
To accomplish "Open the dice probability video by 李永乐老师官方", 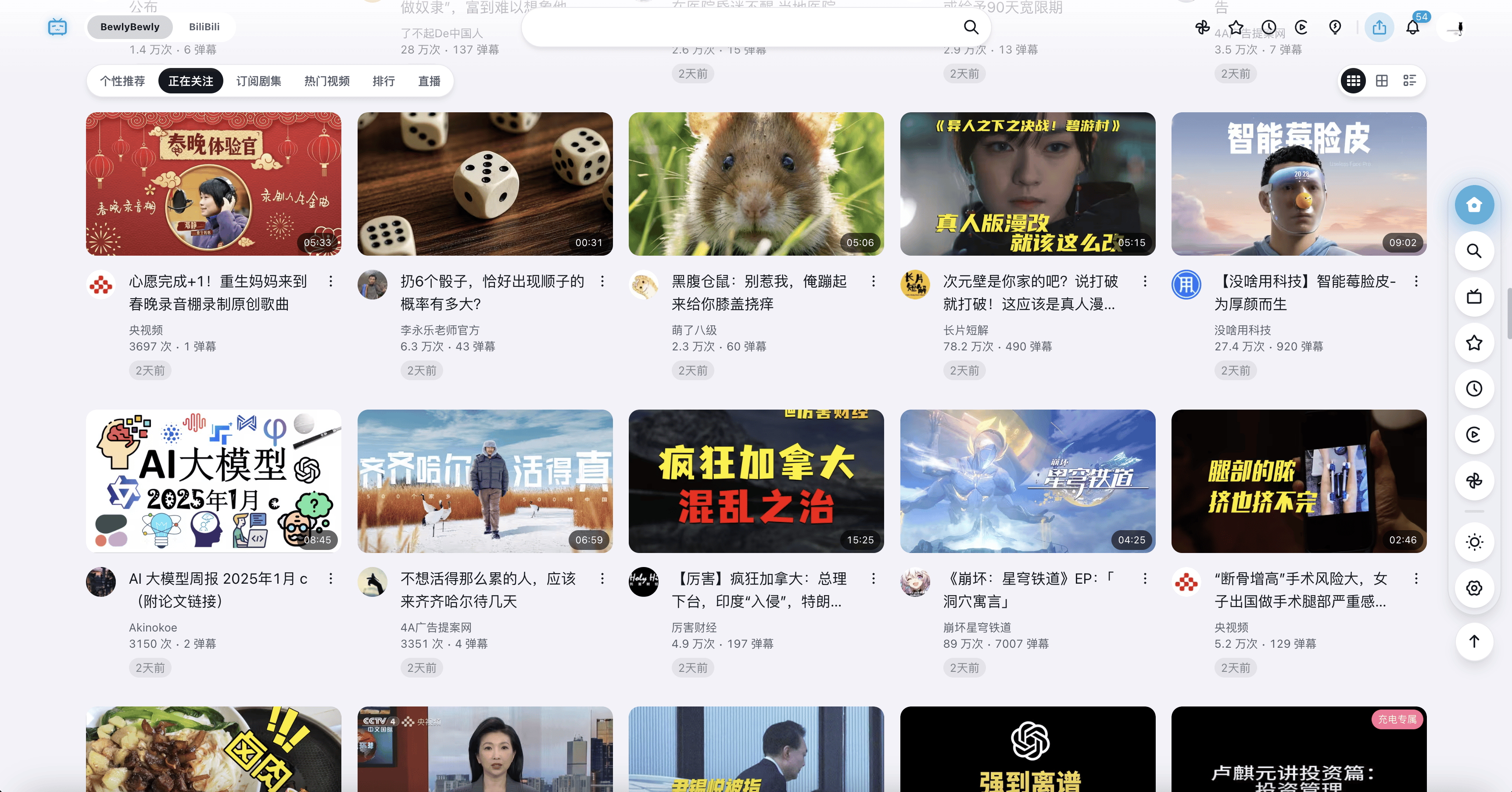I will click(x=485, y=184).
